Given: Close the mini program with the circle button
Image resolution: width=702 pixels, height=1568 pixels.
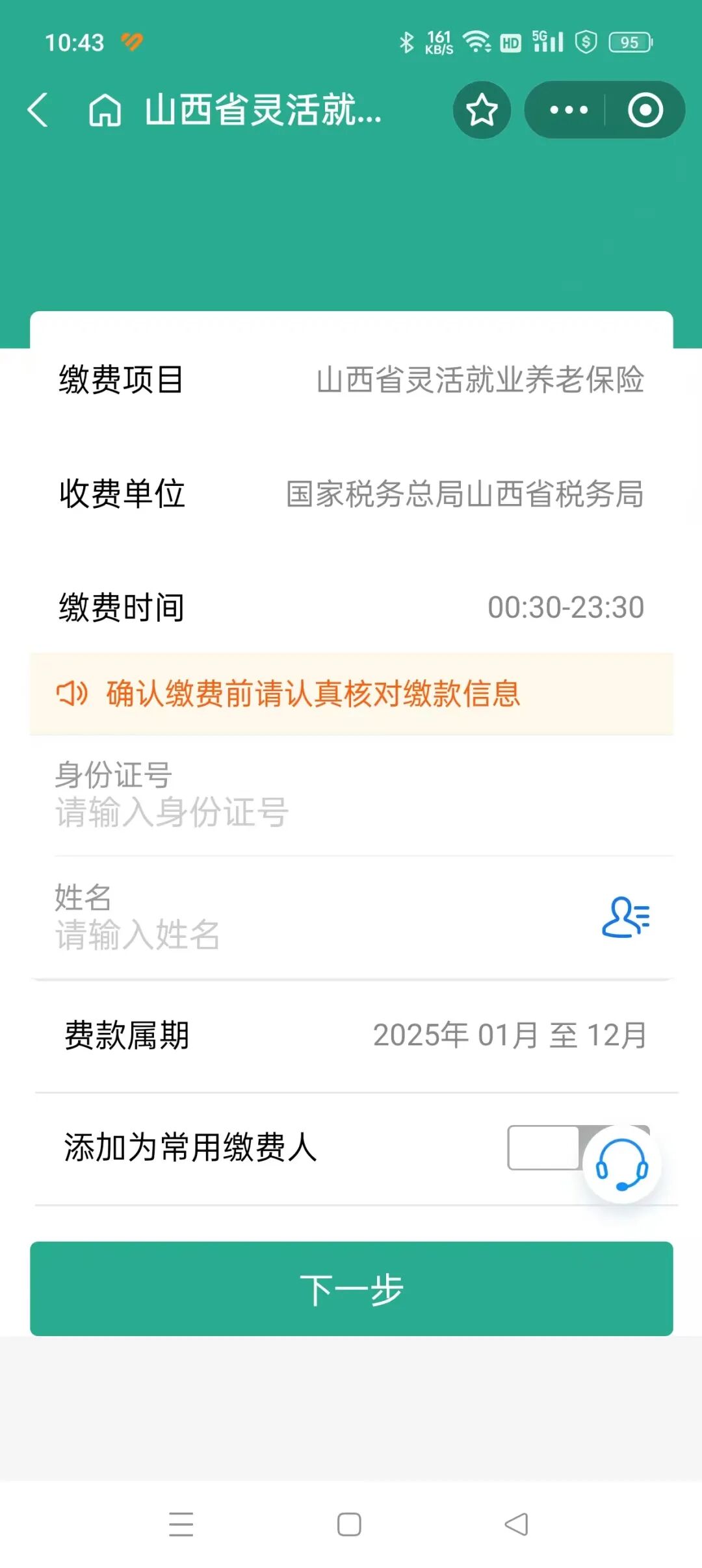Looking at the screenshot, I should (x=645, y=110).
